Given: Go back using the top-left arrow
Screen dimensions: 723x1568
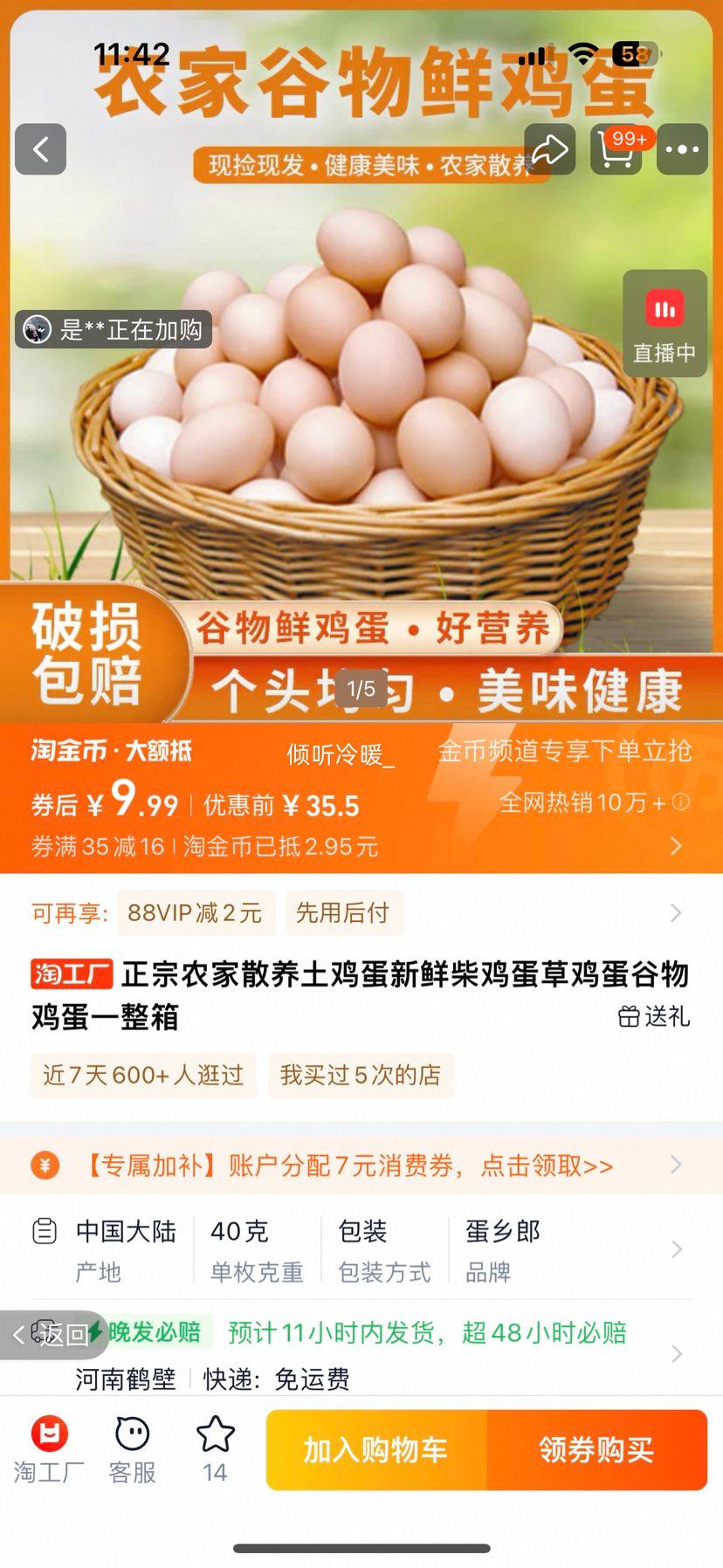Looking at the screenshot, I should click(40, 149).
